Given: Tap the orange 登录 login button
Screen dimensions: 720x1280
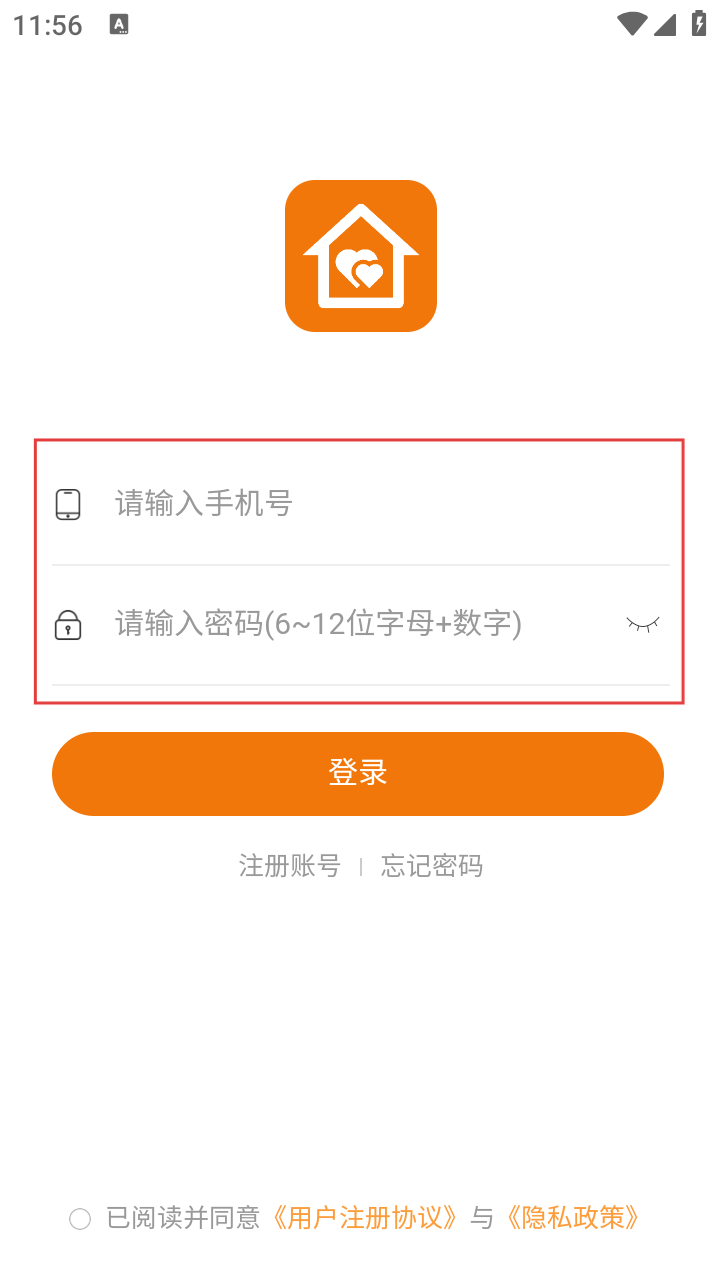Looking at the screenshot, I should point(358,773).
